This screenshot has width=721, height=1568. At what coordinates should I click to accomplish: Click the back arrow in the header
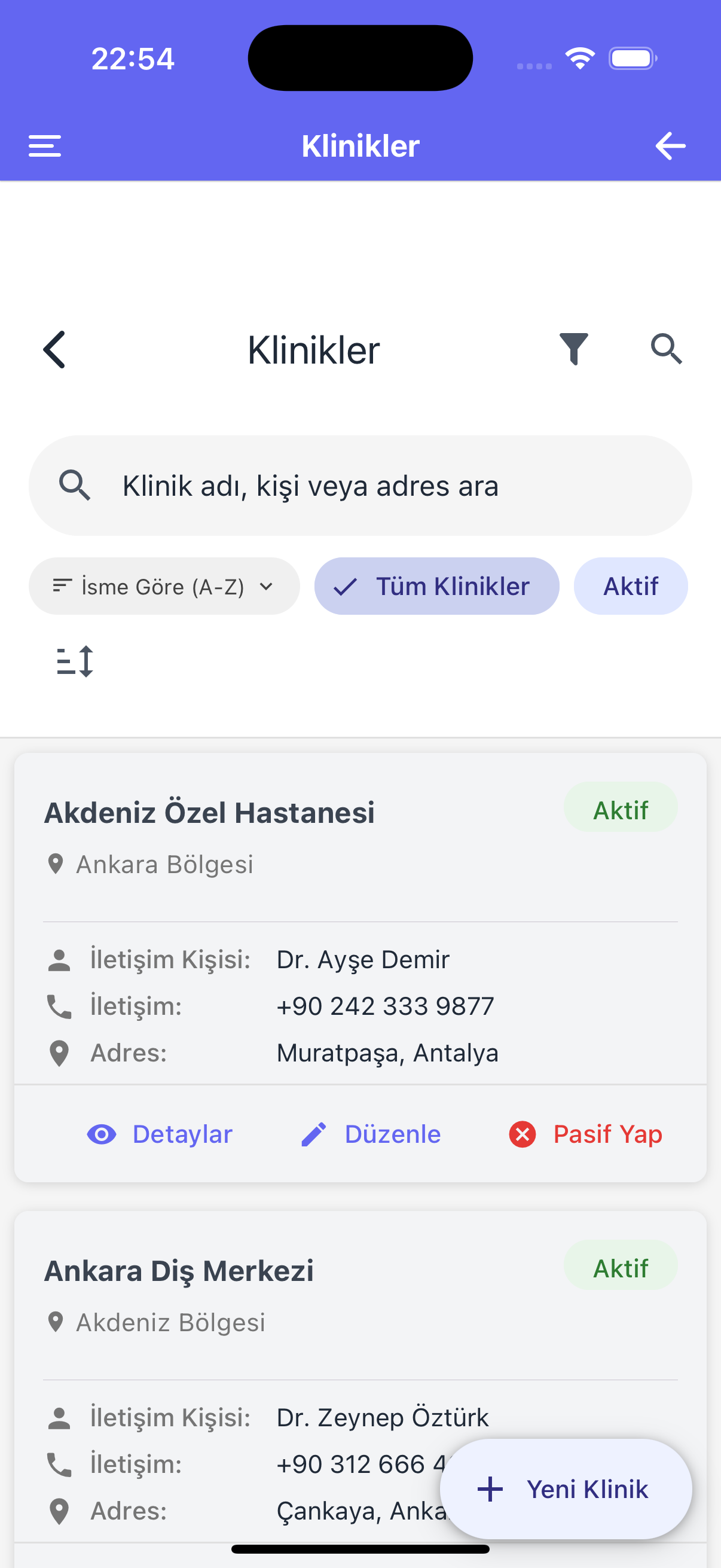pyautogui.click(x=671, y=145)
